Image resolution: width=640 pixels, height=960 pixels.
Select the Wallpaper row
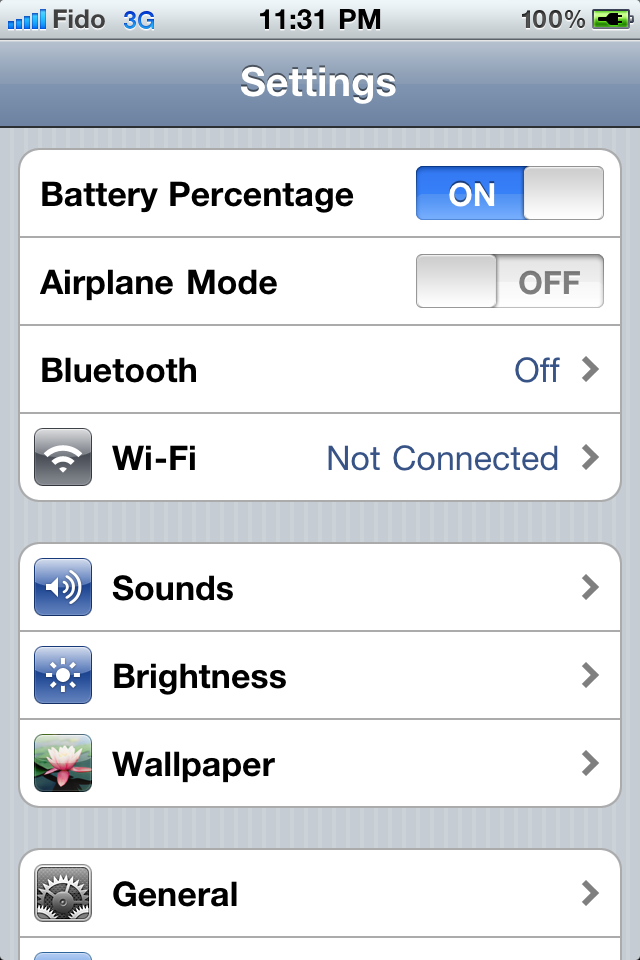click(x=320, y=764)
